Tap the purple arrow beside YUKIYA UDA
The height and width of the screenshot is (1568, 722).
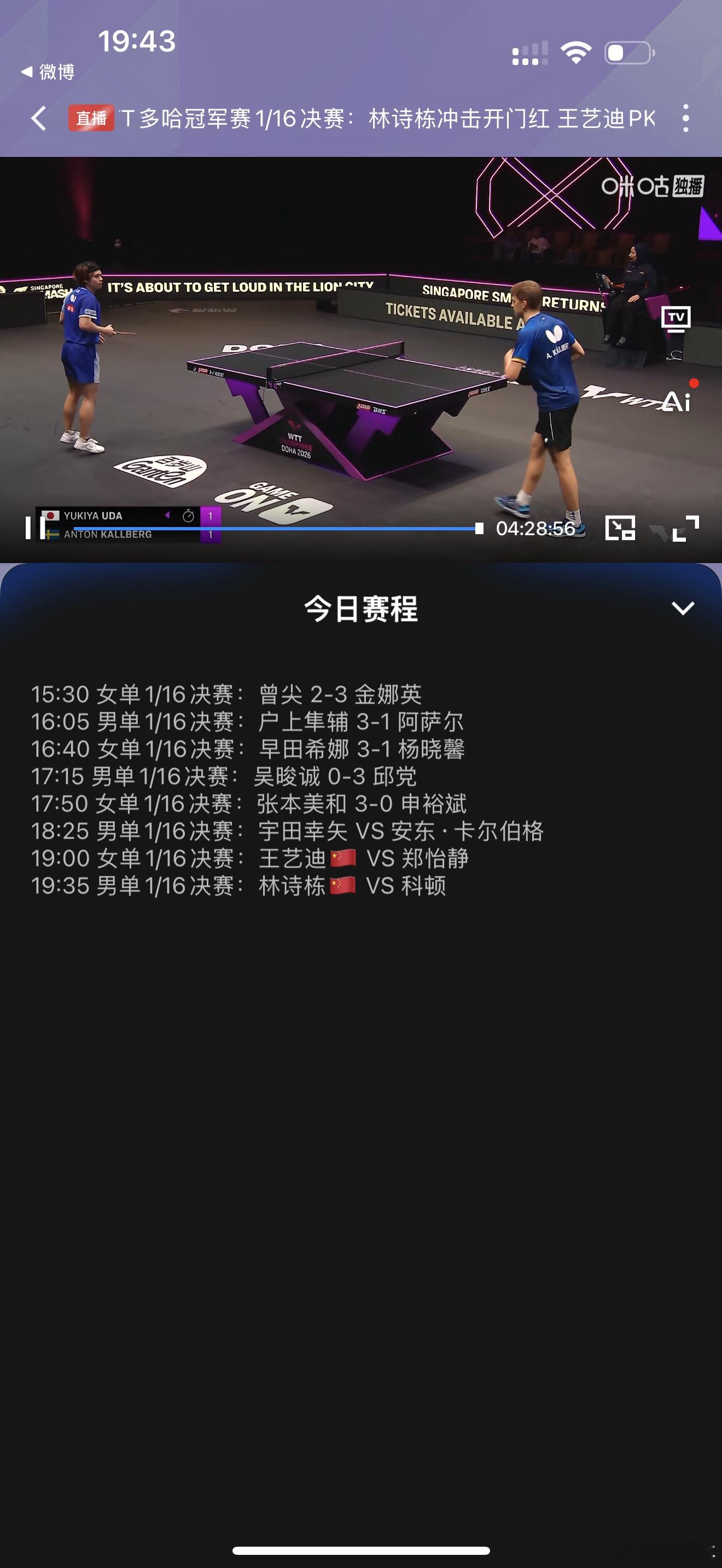click(x=166, y=515)
